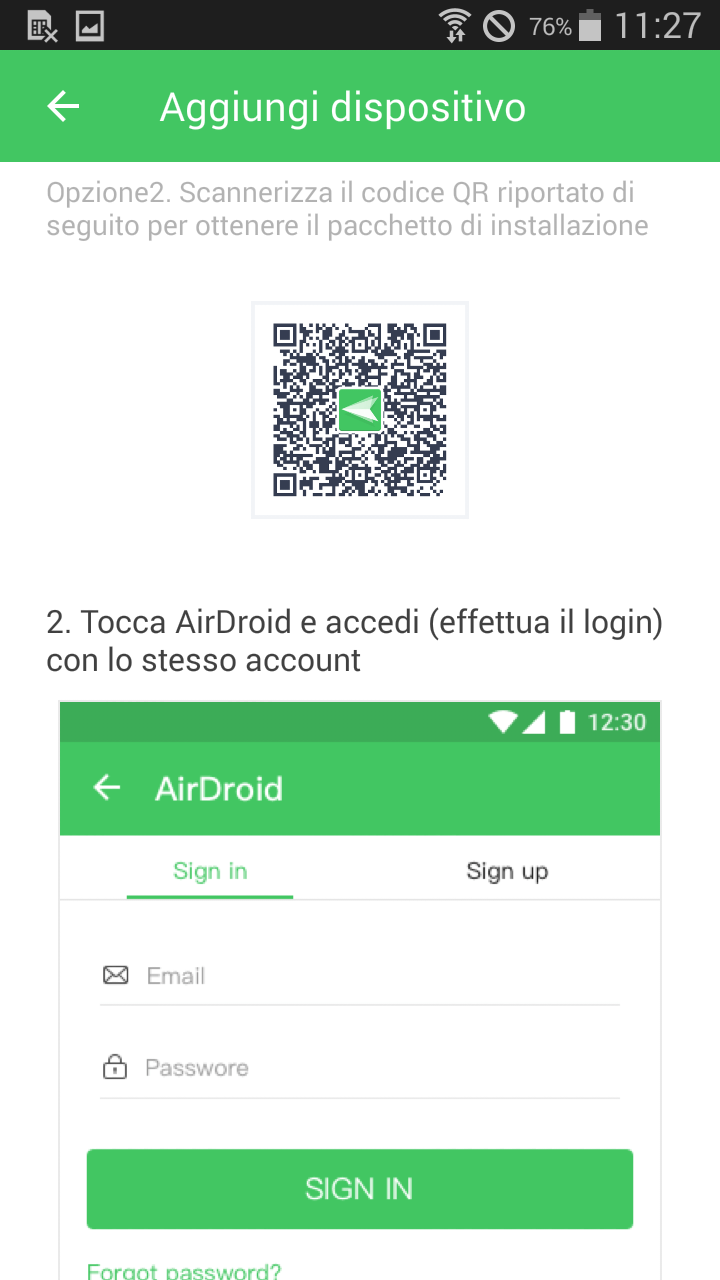Go back from Aggiungi dispositivo screen
Image resolution: width=720 pixels, height=1280 pixels.
pyautogui.click(x=63, y=107)
